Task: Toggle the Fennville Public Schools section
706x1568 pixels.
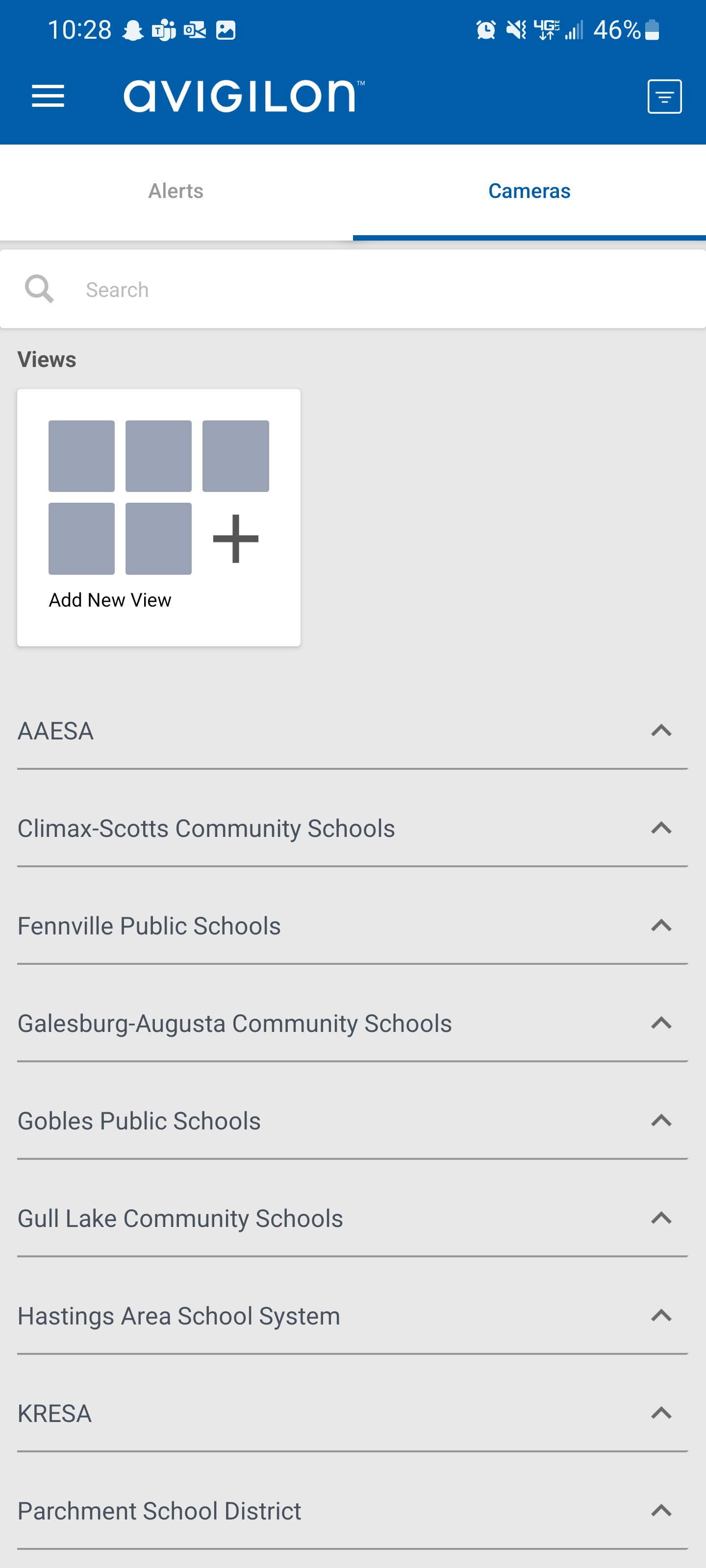Action: click(x=353, y=925)
